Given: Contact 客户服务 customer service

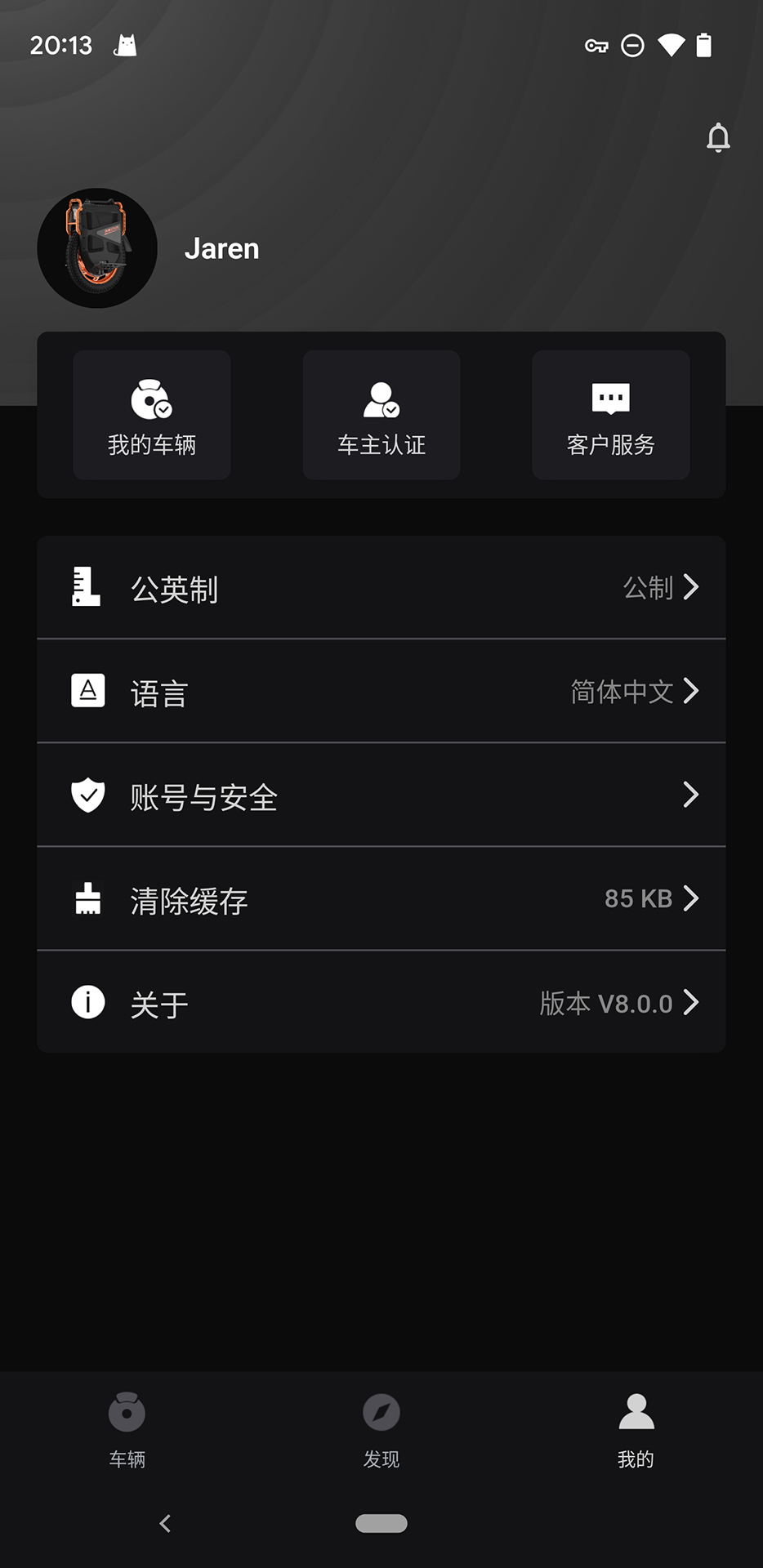Looking at the screenshot, I should [x=611, y=415].
